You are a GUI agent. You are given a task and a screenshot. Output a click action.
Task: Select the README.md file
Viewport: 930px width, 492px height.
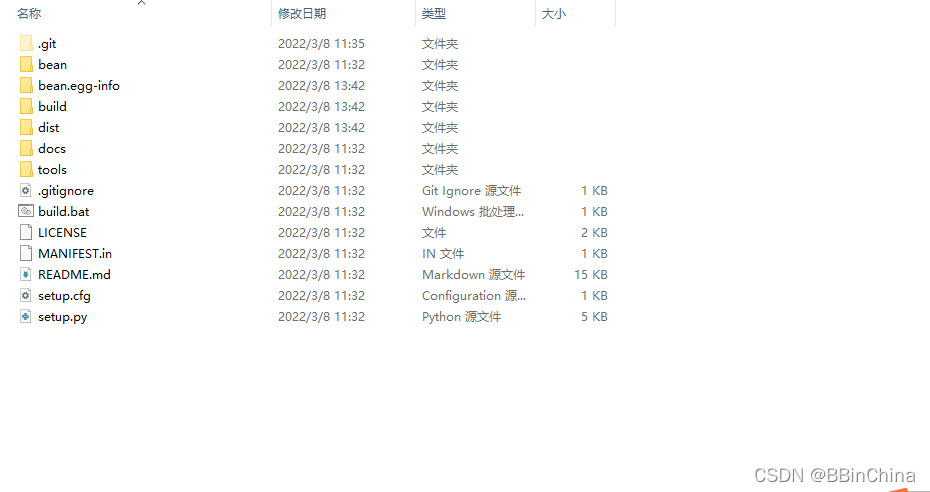74,275
